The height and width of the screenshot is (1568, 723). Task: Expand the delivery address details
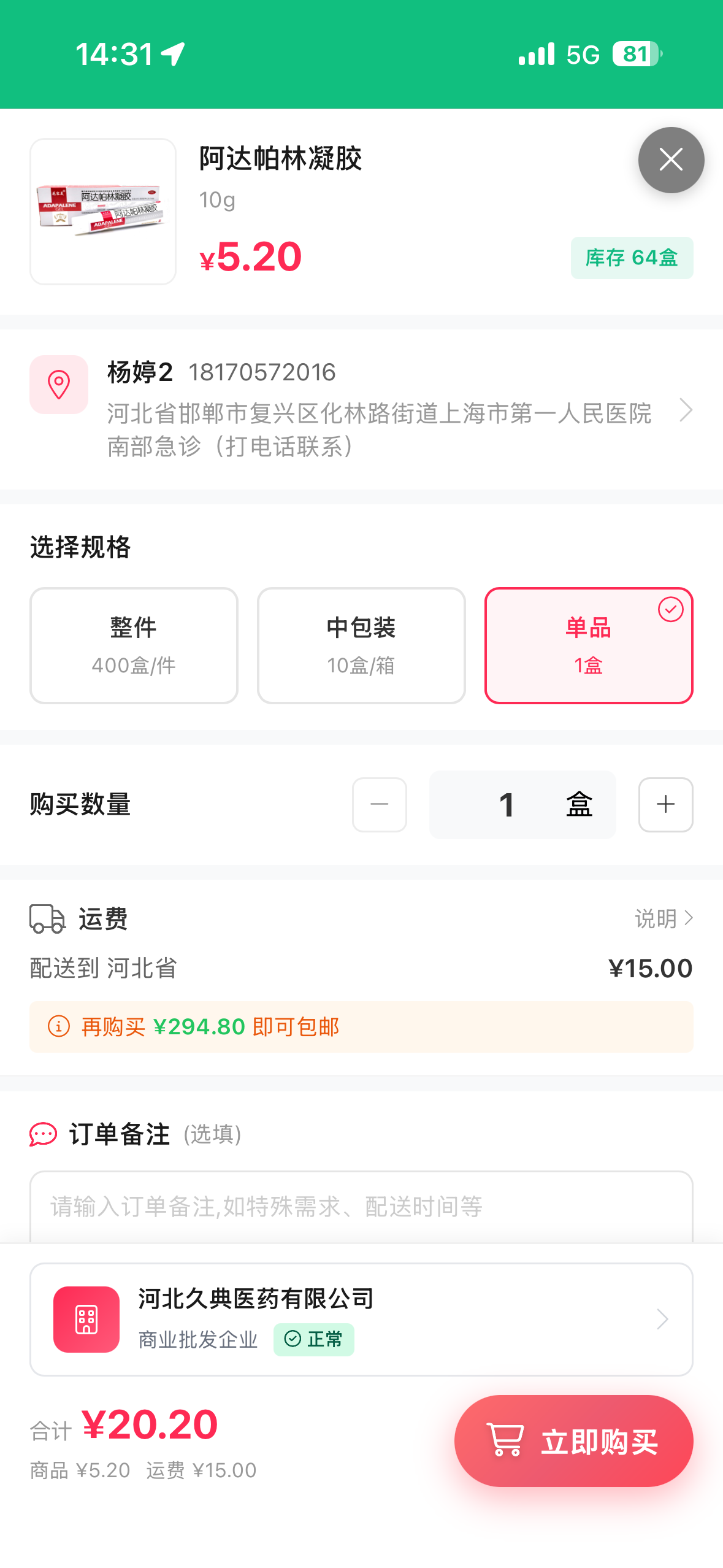686,409
